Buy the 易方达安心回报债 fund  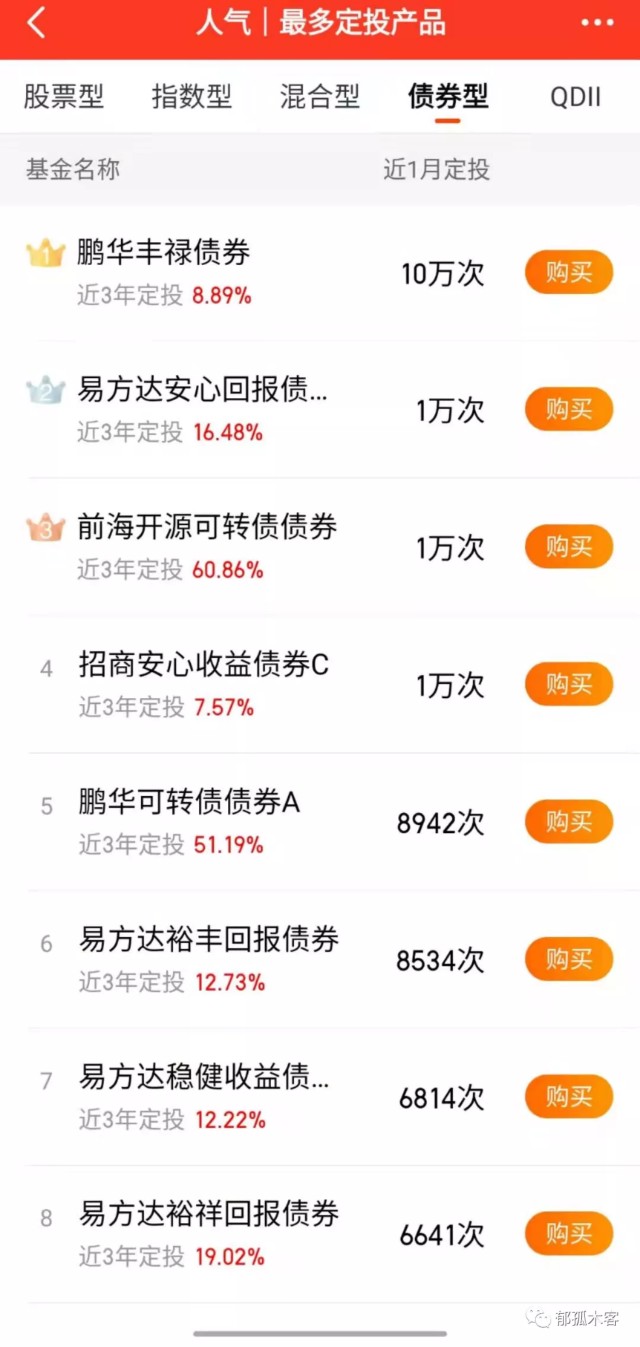(568, 409)
